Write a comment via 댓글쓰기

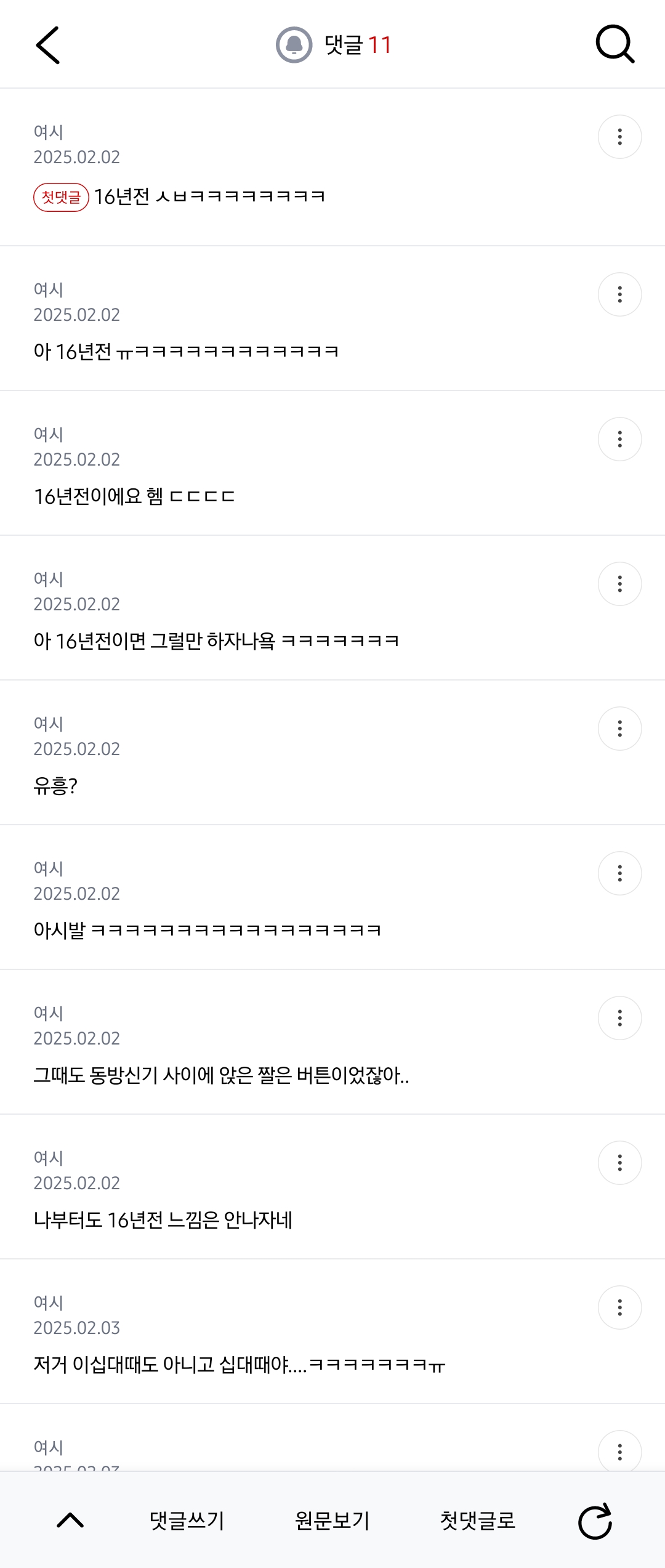click(x=187, y=1521)
